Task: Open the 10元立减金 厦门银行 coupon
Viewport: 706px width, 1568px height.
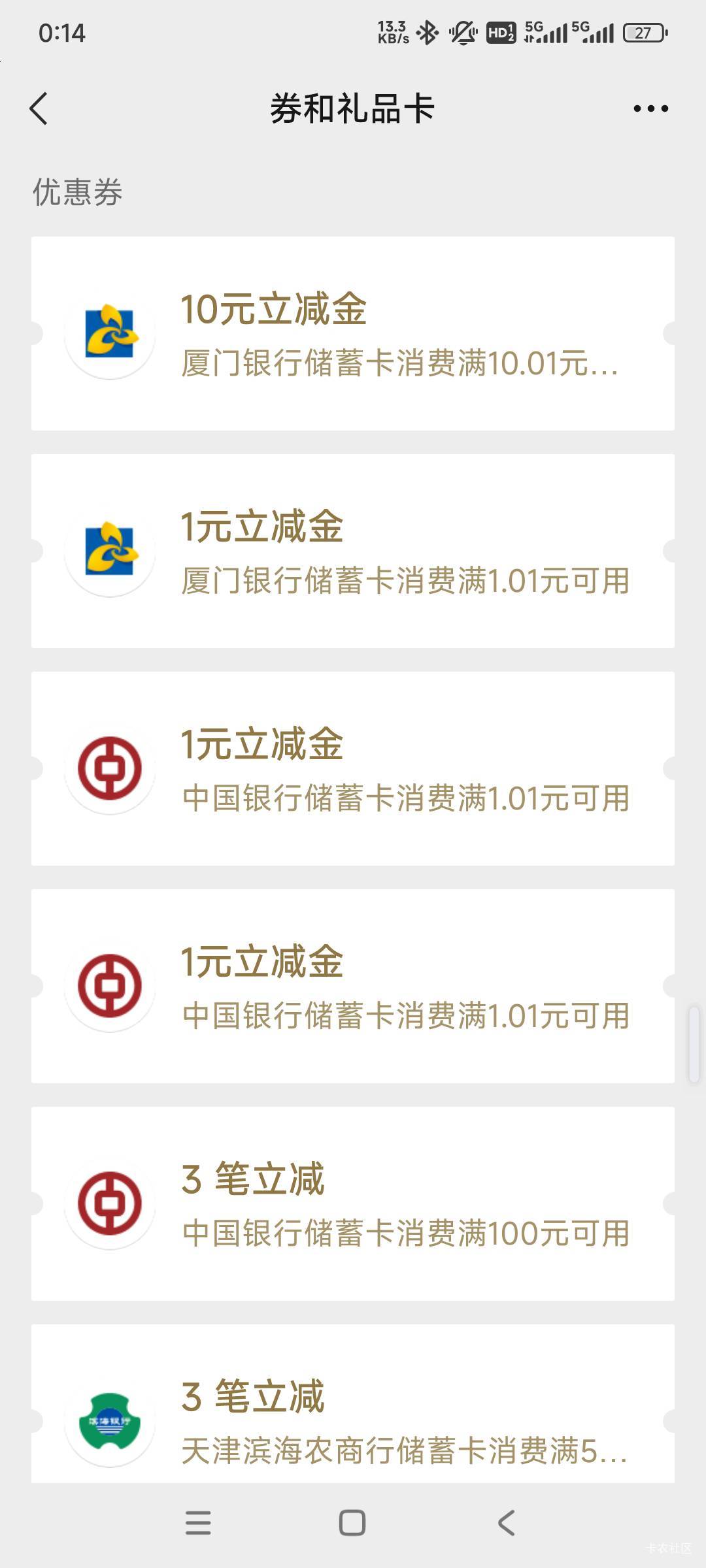Action: point(353,334)
